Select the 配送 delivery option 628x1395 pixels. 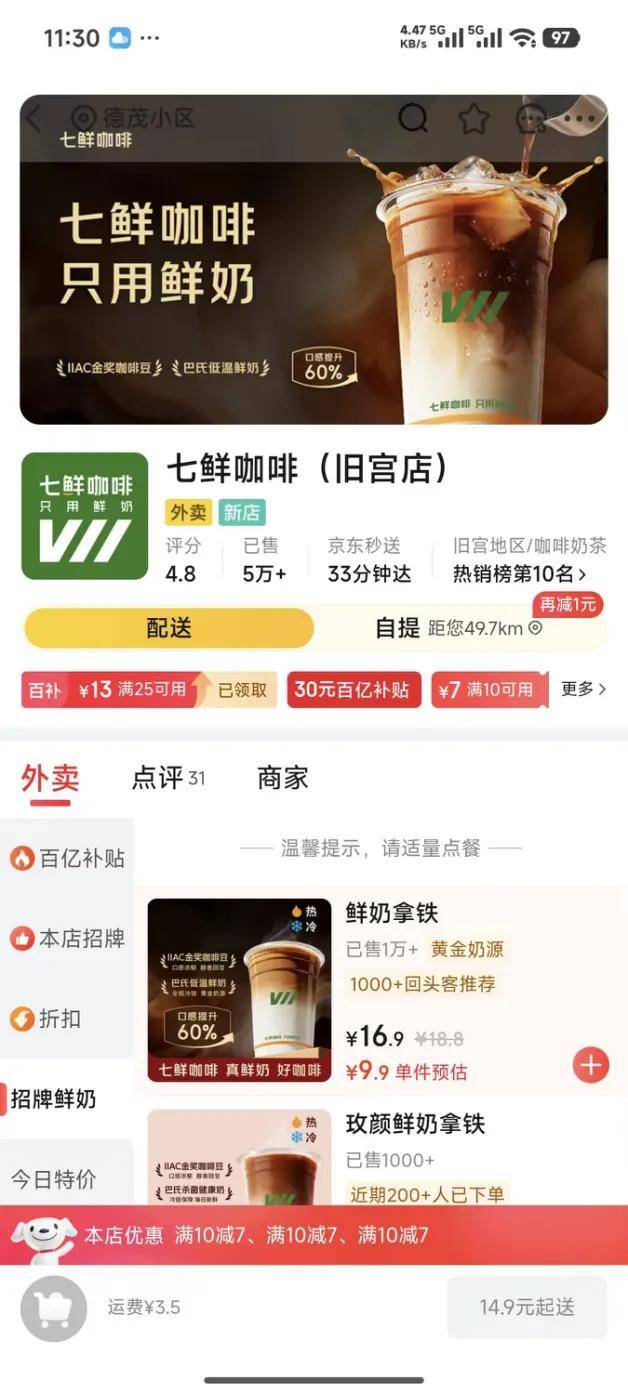pos(168,628)
